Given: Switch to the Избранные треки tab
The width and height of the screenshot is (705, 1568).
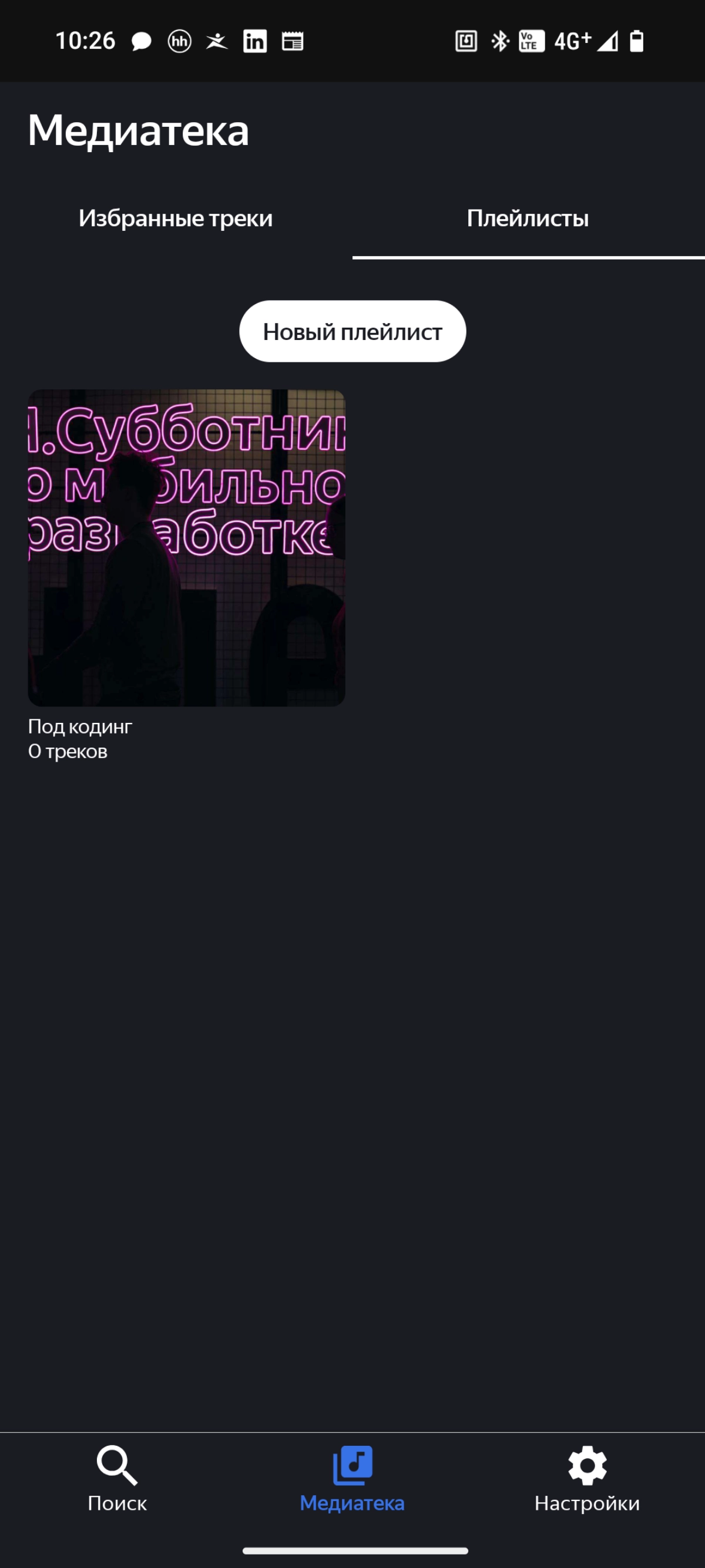Looking at the screenshot, I should (x=175, y=218).
